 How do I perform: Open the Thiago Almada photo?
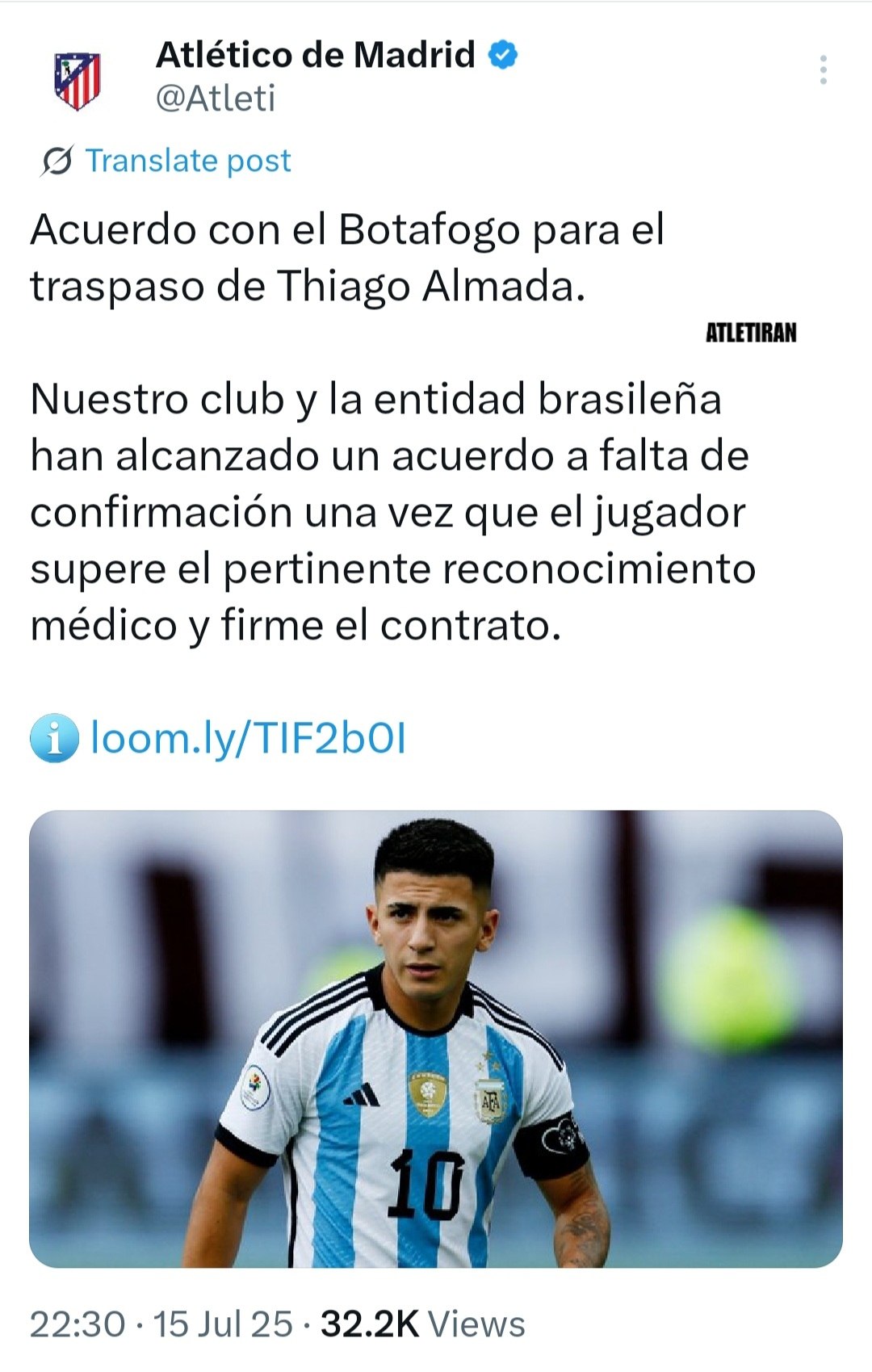pyautogui.click(x=436, y=1038)
